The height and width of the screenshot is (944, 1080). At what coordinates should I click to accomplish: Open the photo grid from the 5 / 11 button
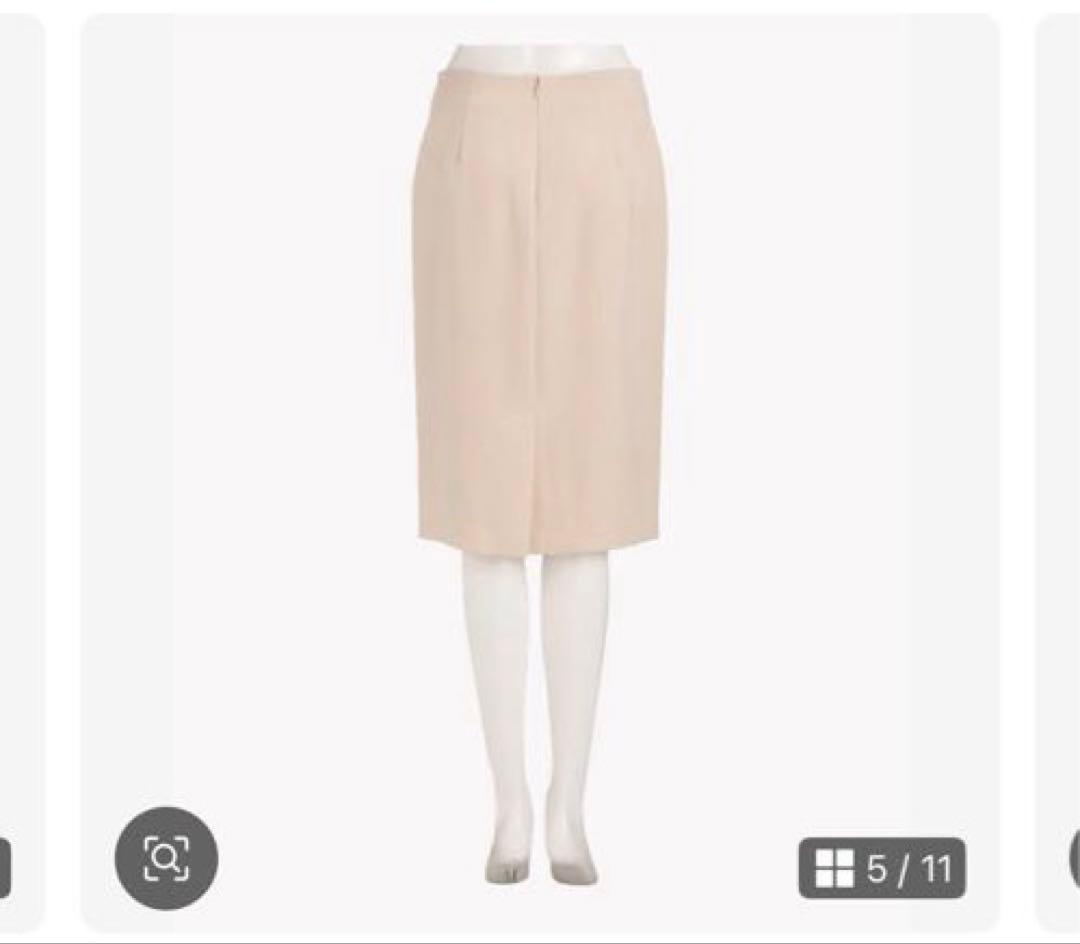pos(882,868)
